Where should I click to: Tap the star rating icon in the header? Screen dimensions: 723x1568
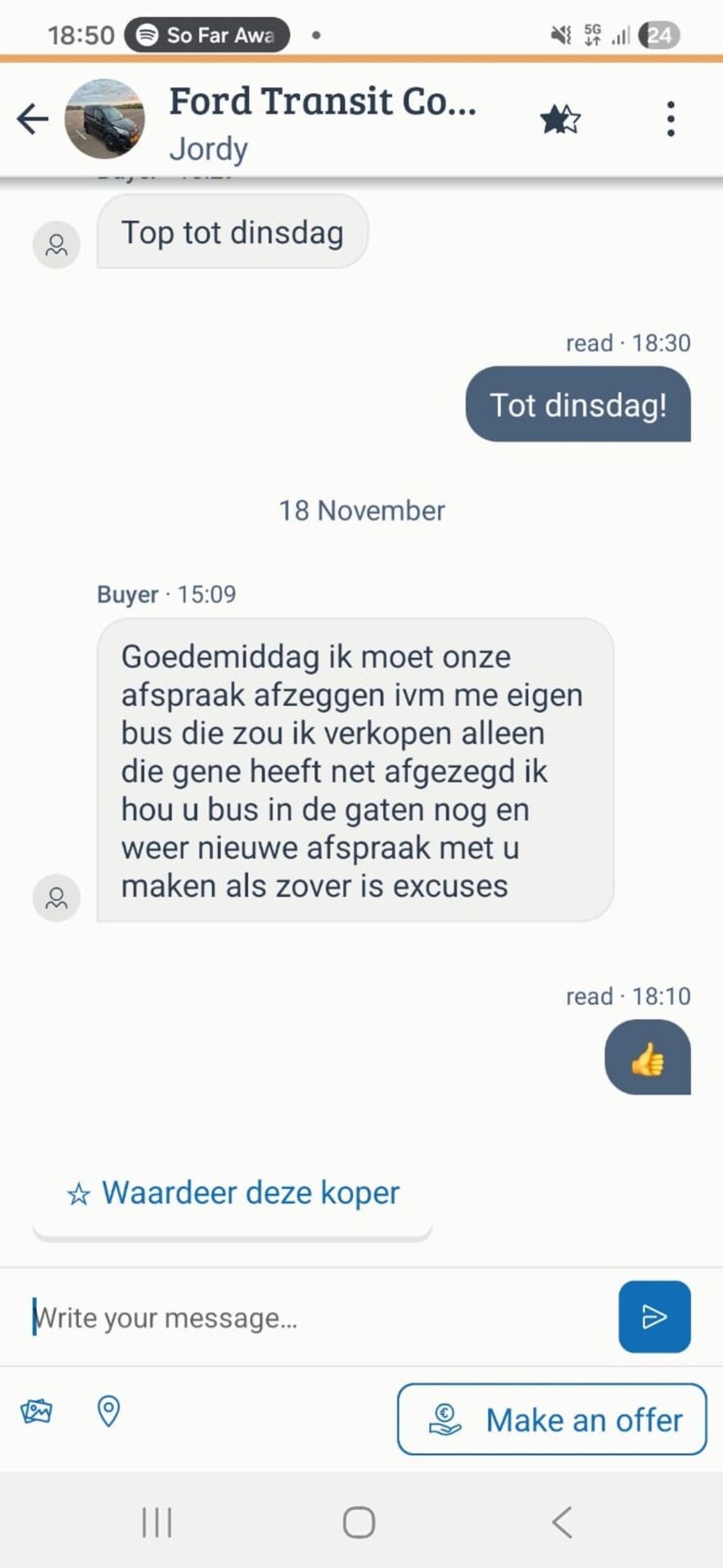point(560,119)
